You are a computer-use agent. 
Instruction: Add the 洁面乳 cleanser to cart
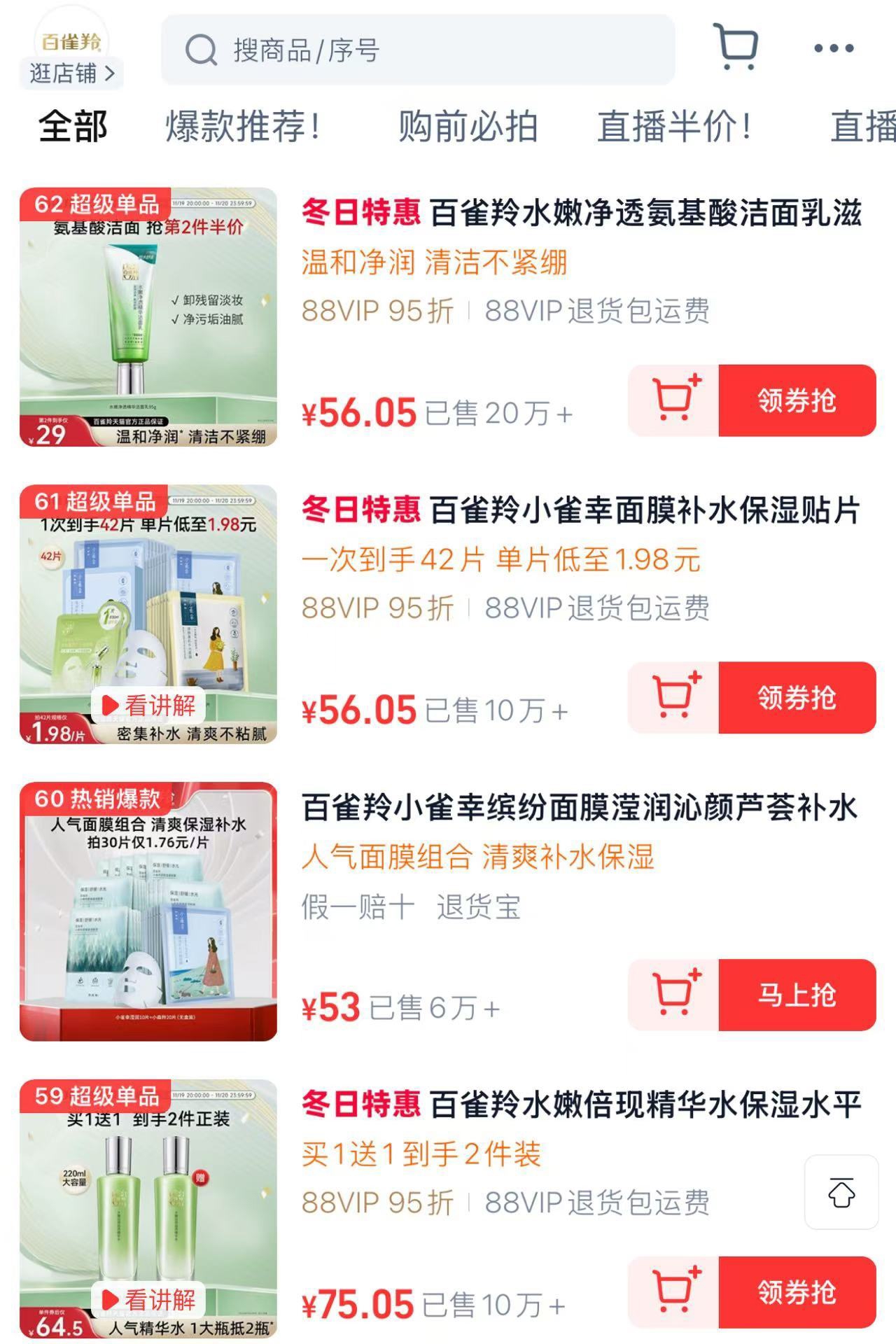674,400
